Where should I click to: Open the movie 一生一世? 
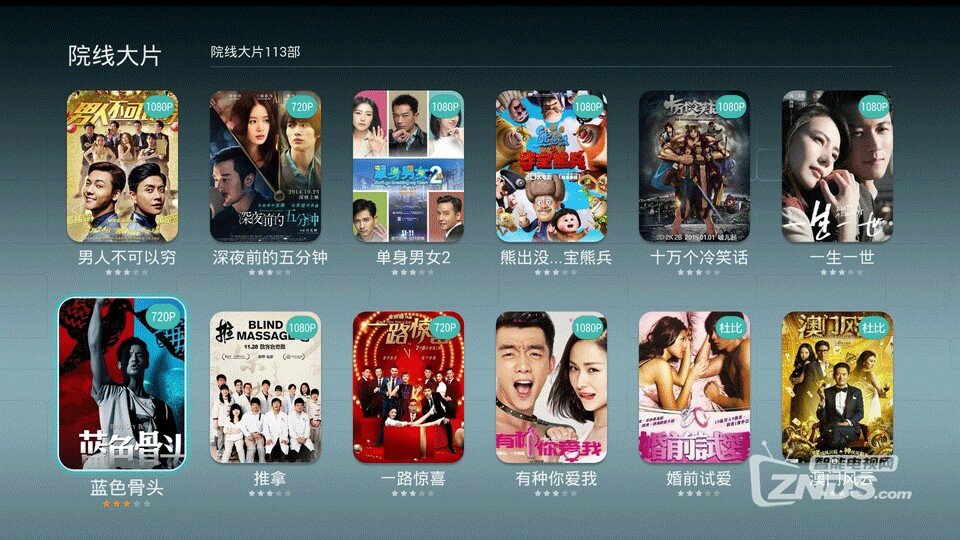coord(838,166)
